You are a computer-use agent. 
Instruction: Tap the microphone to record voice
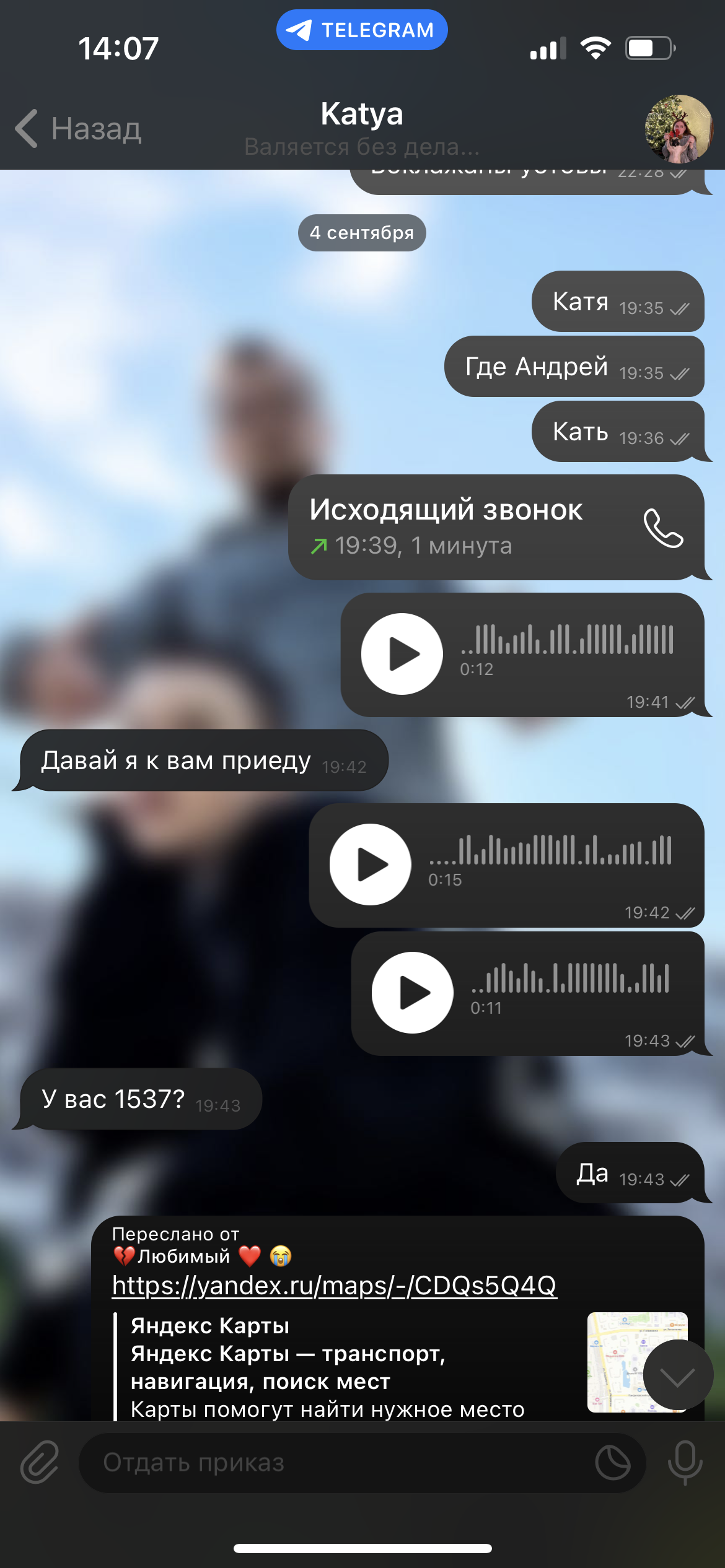coord(685,1463)
